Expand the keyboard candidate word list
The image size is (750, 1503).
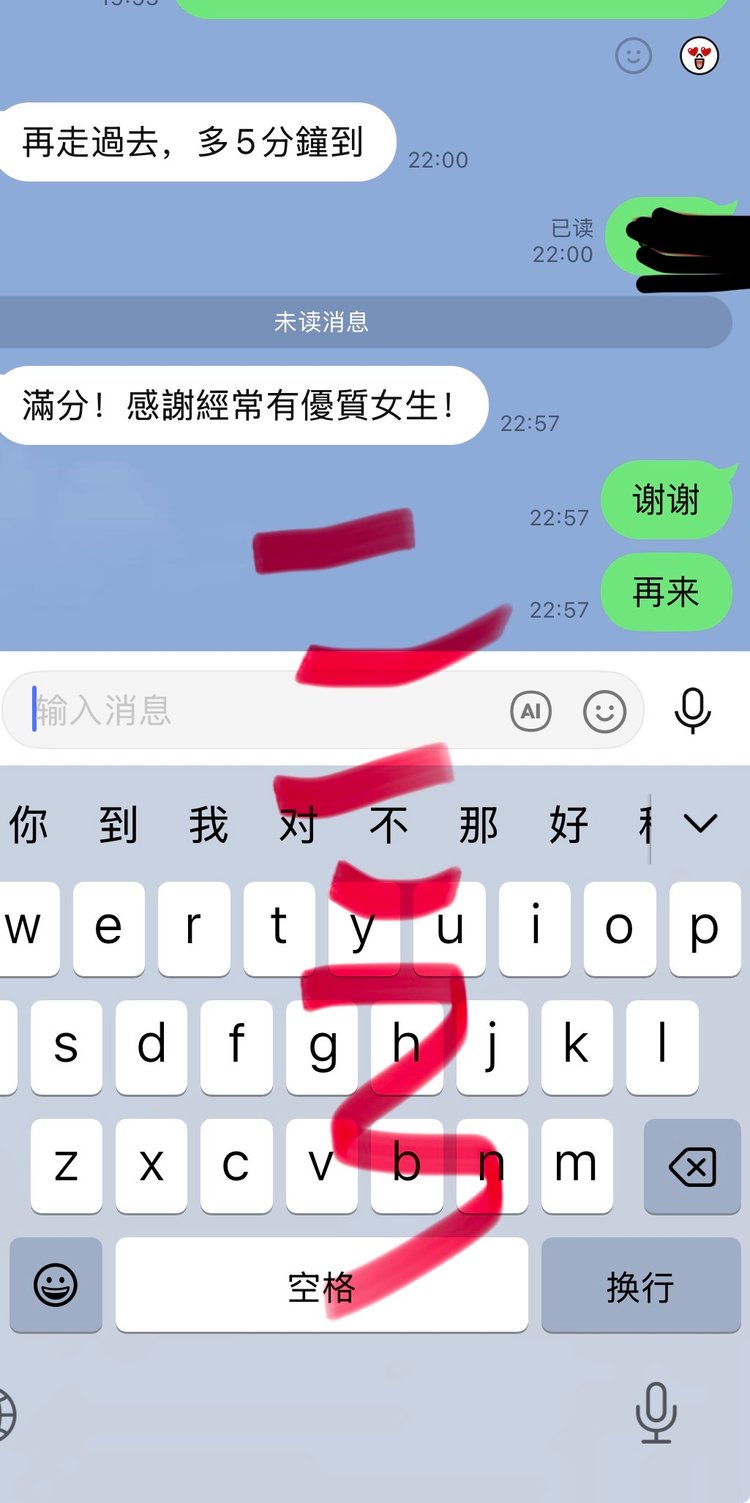[700, 824]
